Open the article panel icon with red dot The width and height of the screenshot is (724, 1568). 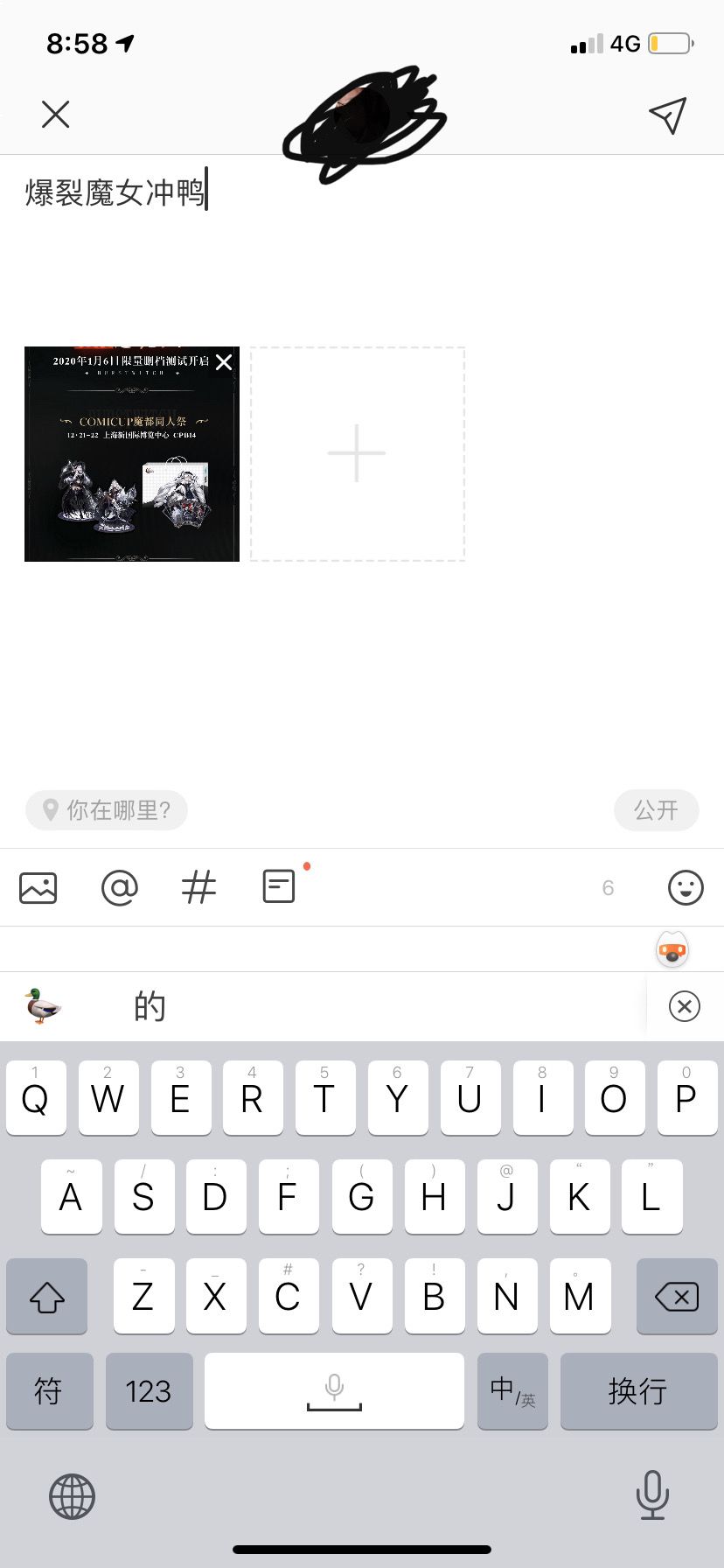(278, 886)
